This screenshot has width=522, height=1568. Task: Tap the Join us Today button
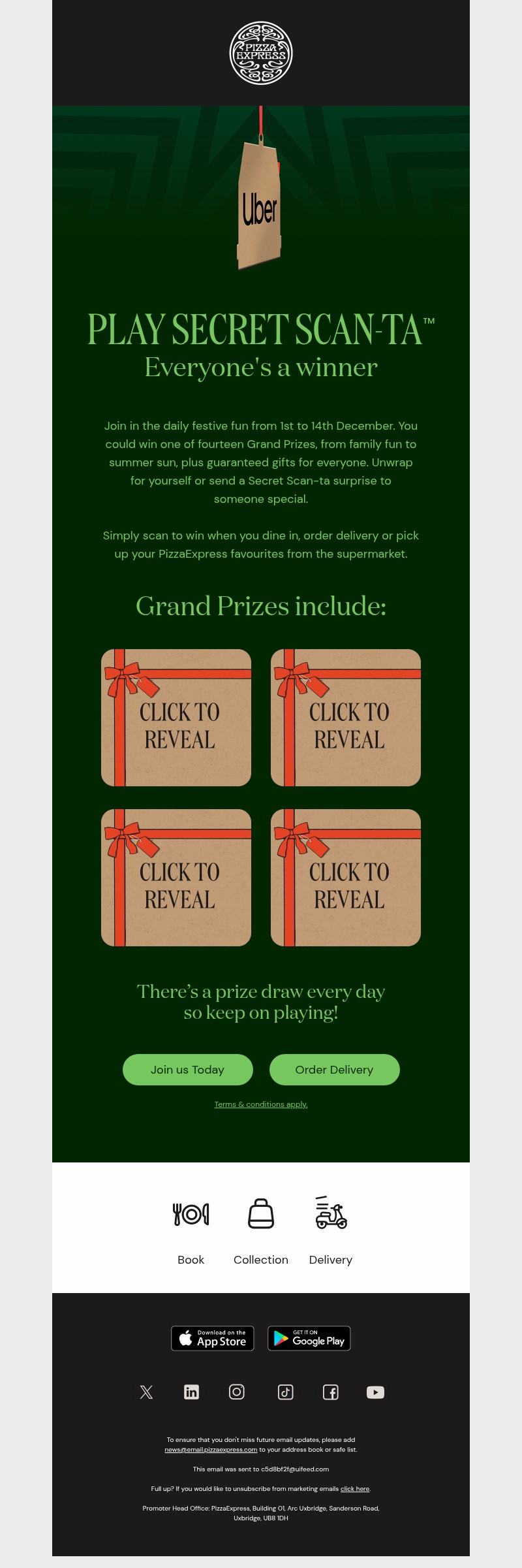click(187, 1070)
